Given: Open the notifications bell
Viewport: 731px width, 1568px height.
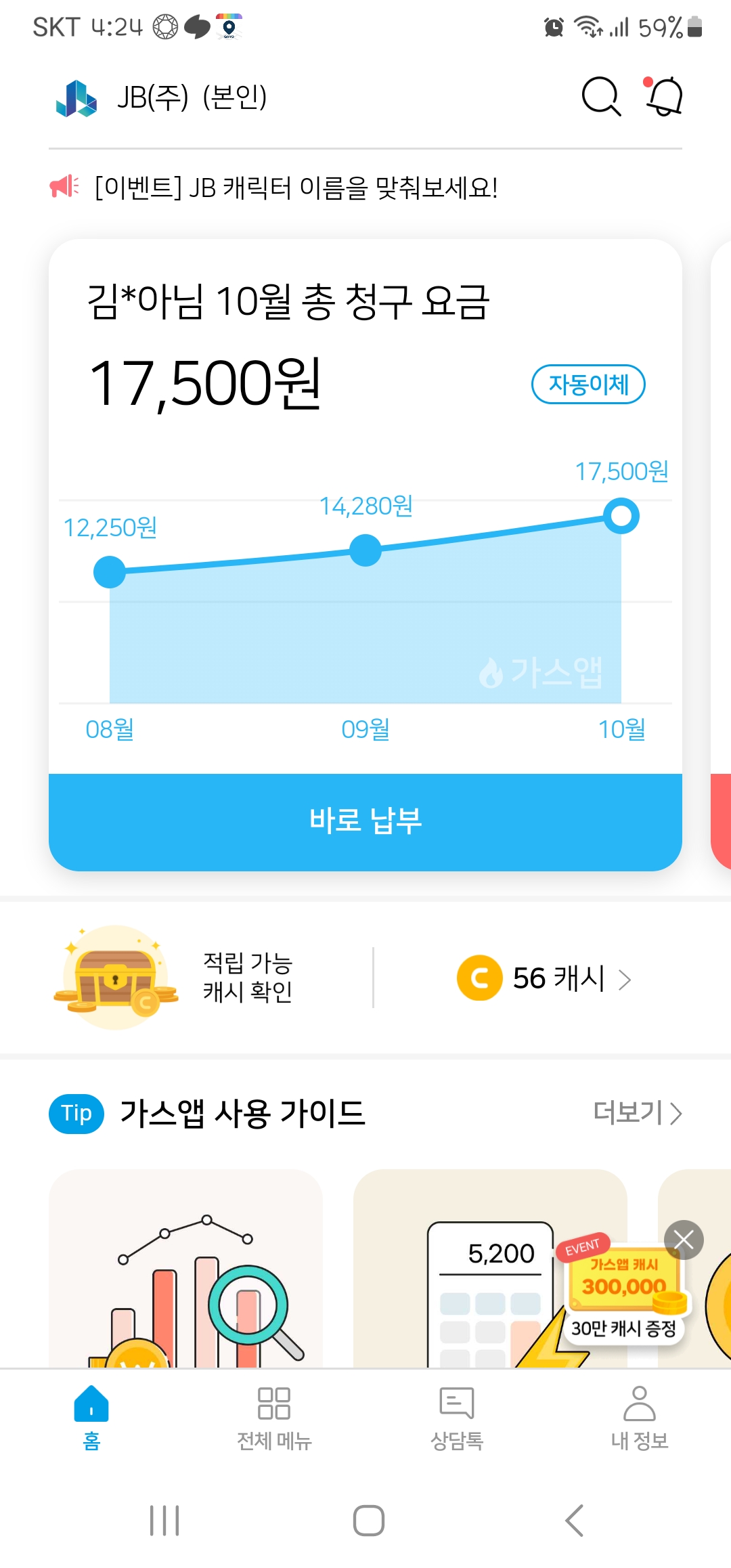Looking at the screenshot, I should coord(665,97).
